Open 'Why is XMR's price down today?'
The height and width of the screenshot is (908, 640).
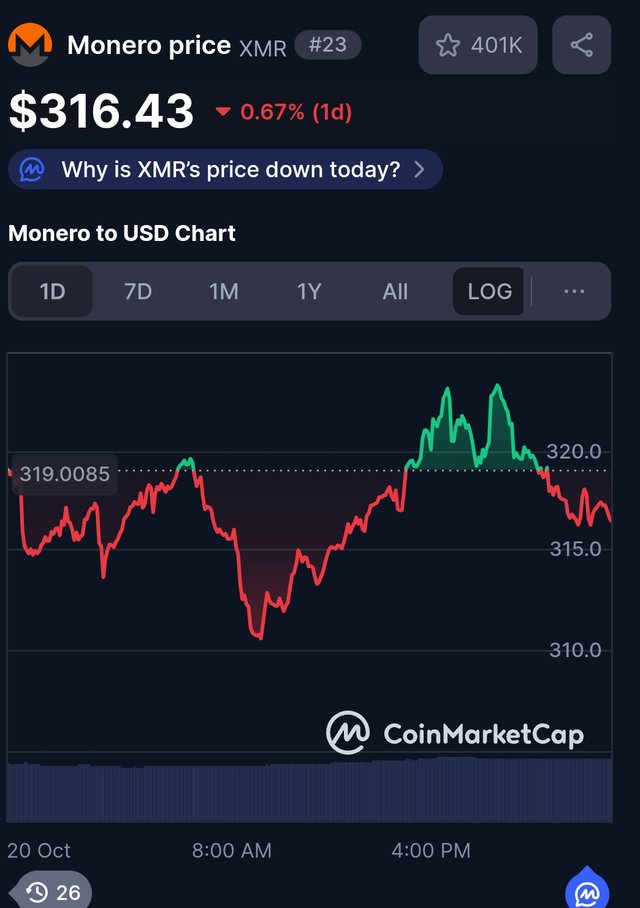225,169
